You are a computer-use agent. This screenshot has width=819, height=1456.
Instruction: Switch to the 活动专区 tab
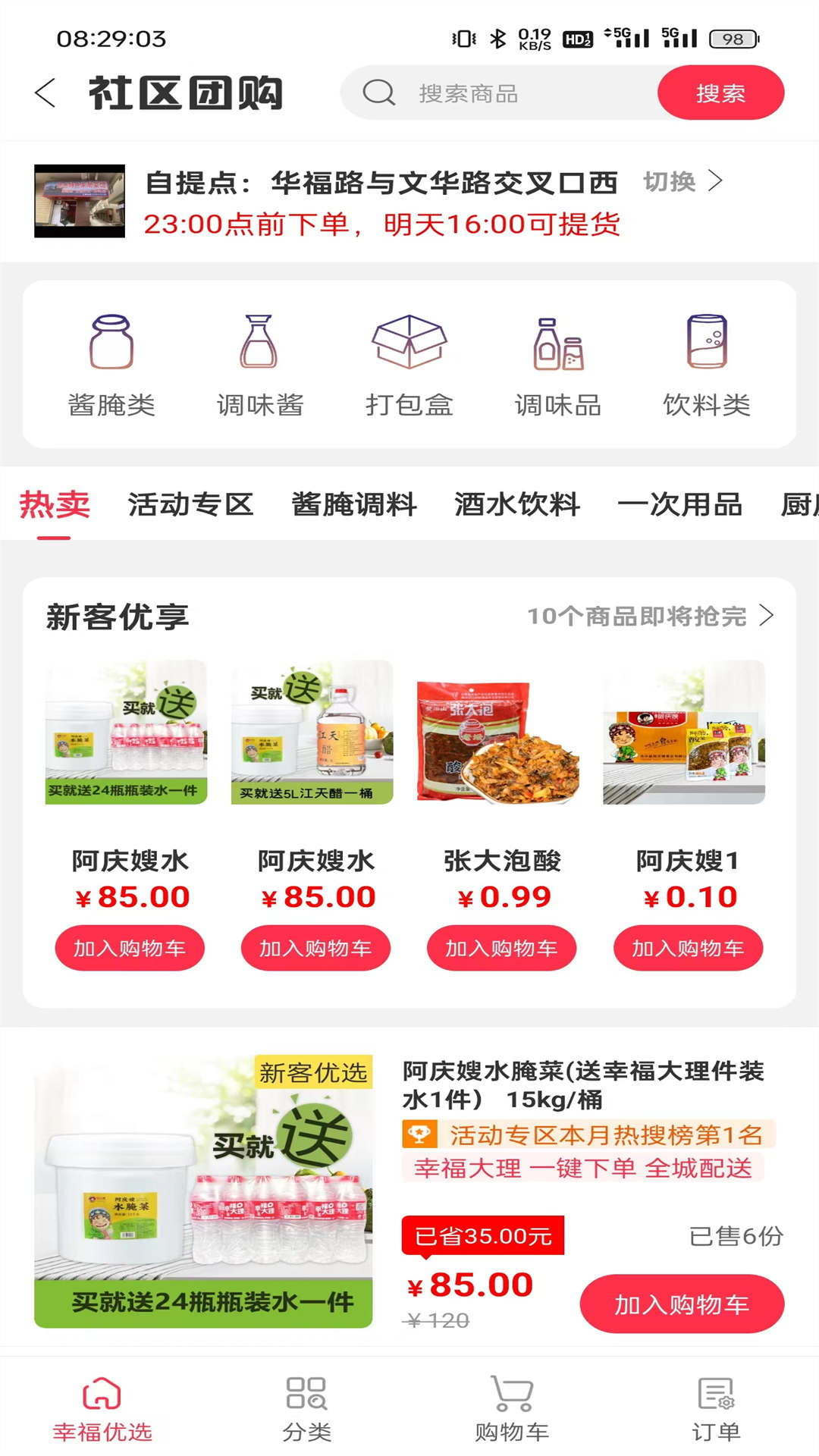(190, 504)
